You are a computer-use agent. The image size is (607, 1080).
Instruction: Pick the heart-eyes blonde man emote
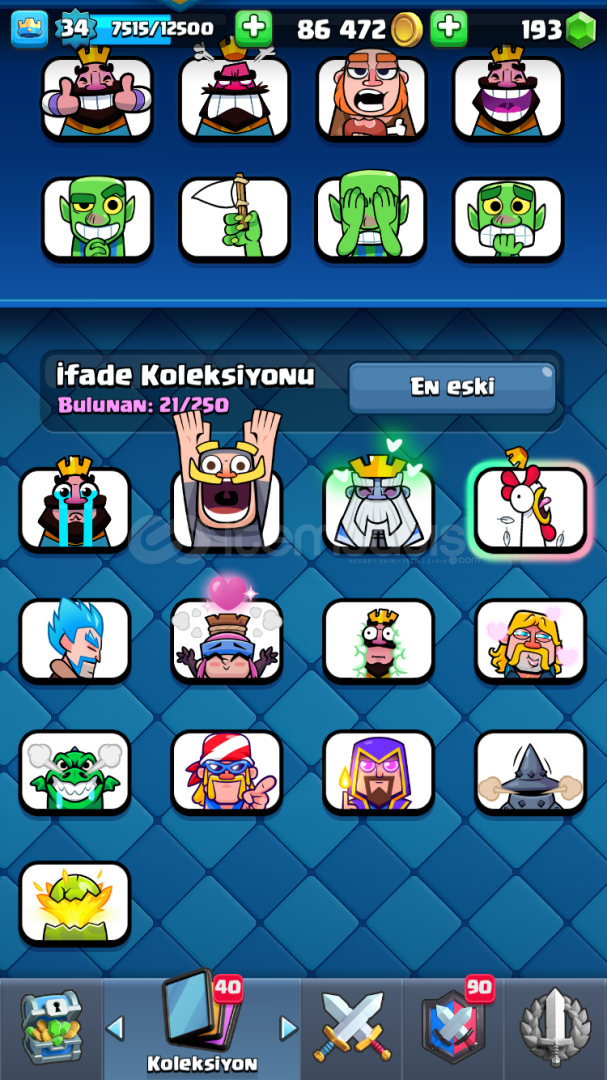point(531,641)
